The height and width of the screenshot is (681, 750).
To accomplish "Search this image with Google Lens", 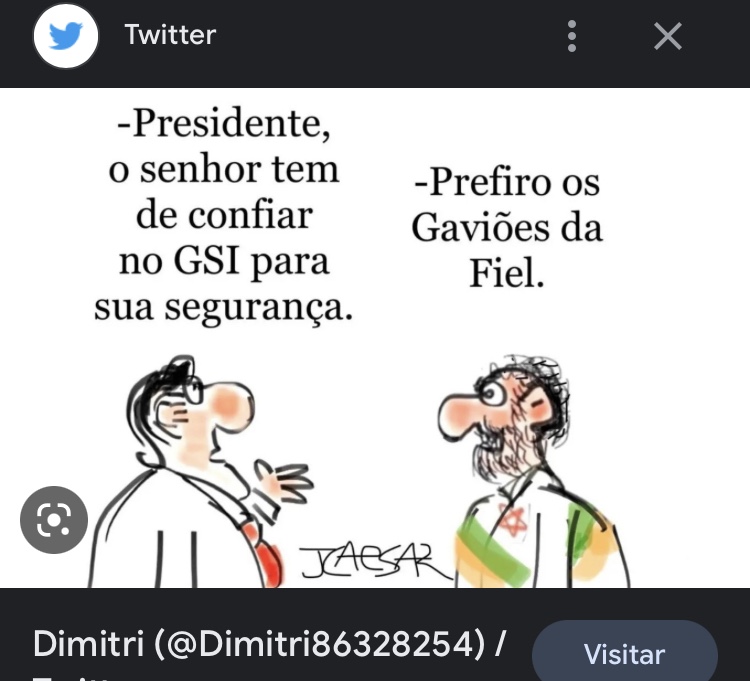I will pos(54,519).
